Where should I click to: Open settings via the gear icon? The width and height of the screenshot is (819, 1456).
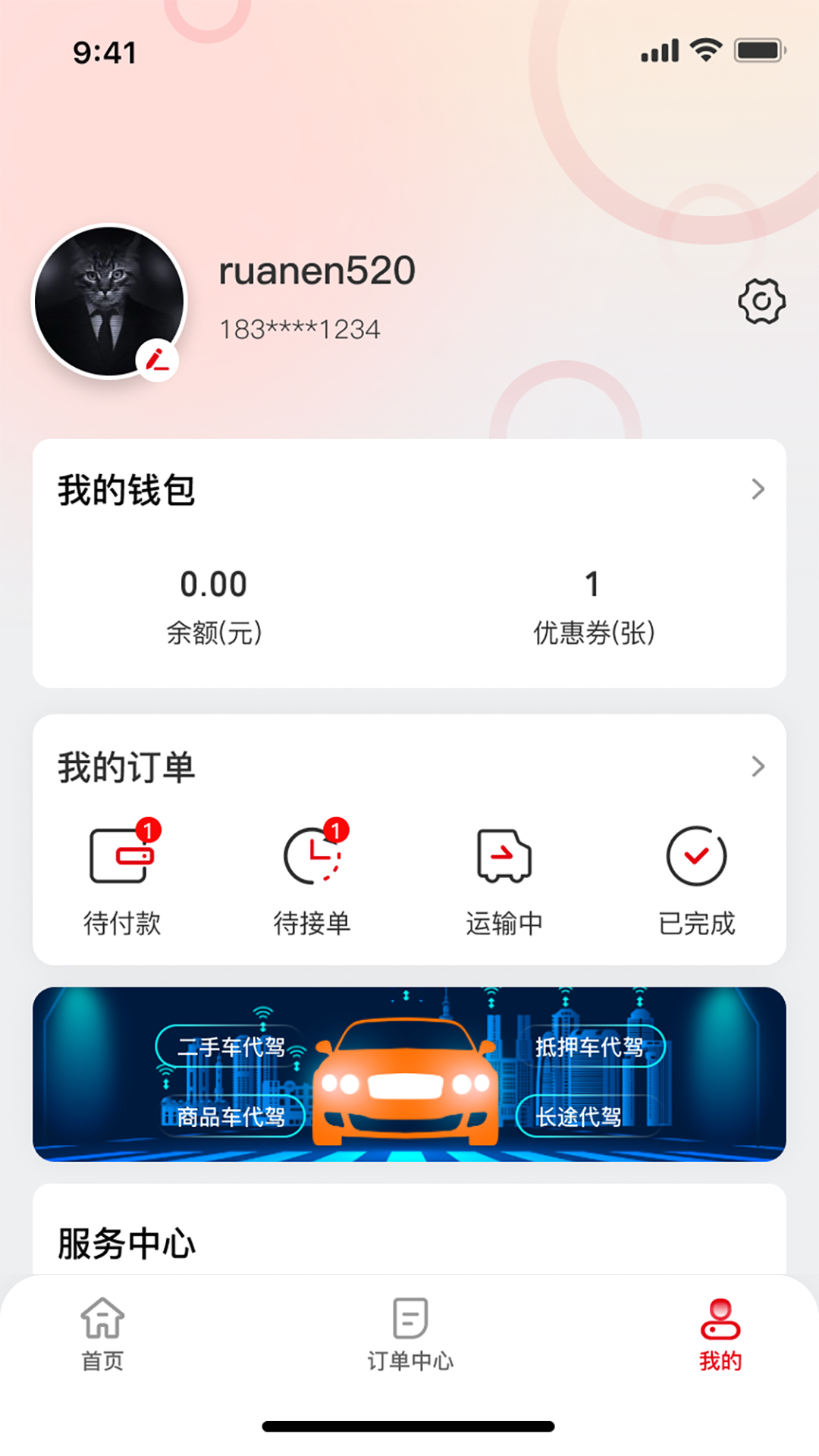761,300
